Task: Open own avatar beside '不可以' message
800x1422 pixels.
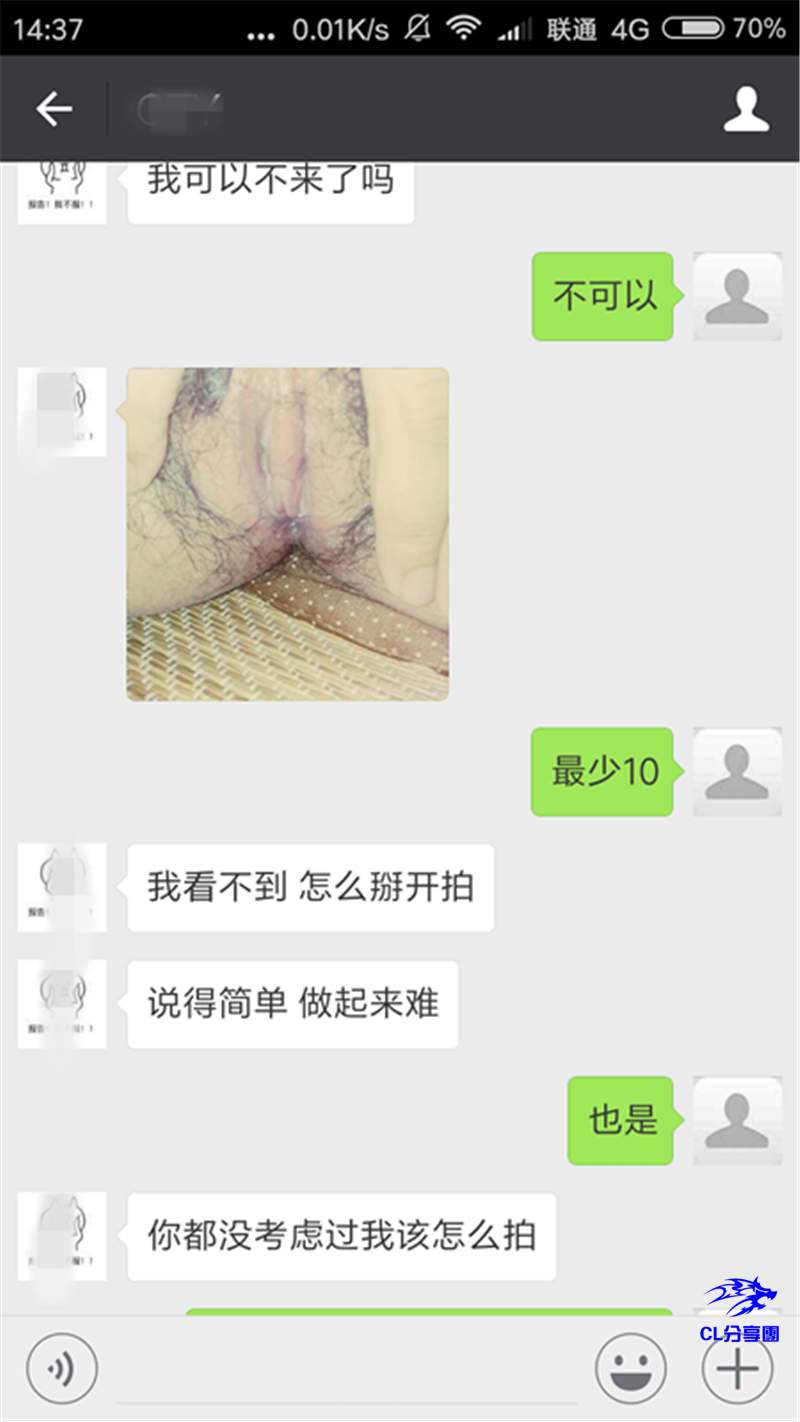Action: point(737,296)
